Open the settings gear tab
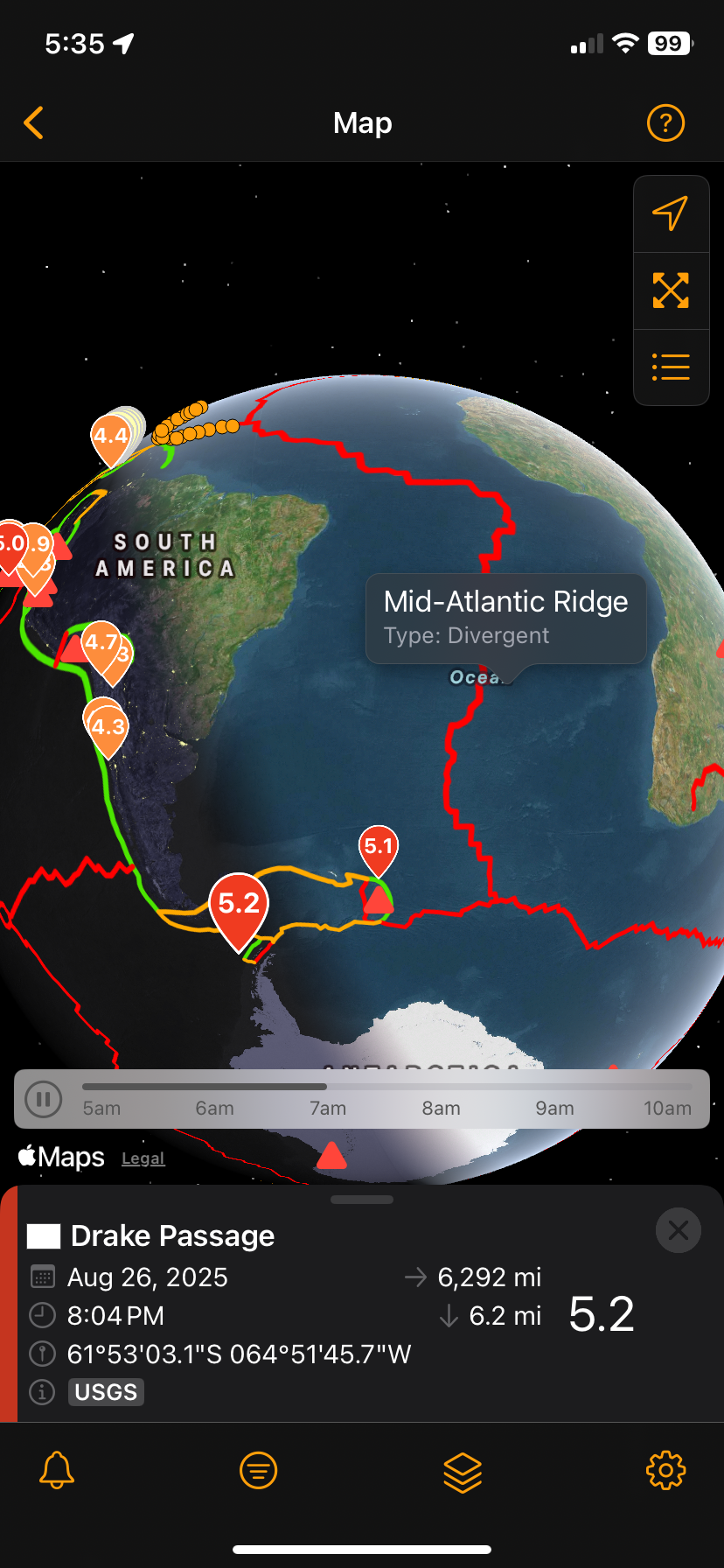Viewport: 724px width, 1568px height. point(665,1471)
